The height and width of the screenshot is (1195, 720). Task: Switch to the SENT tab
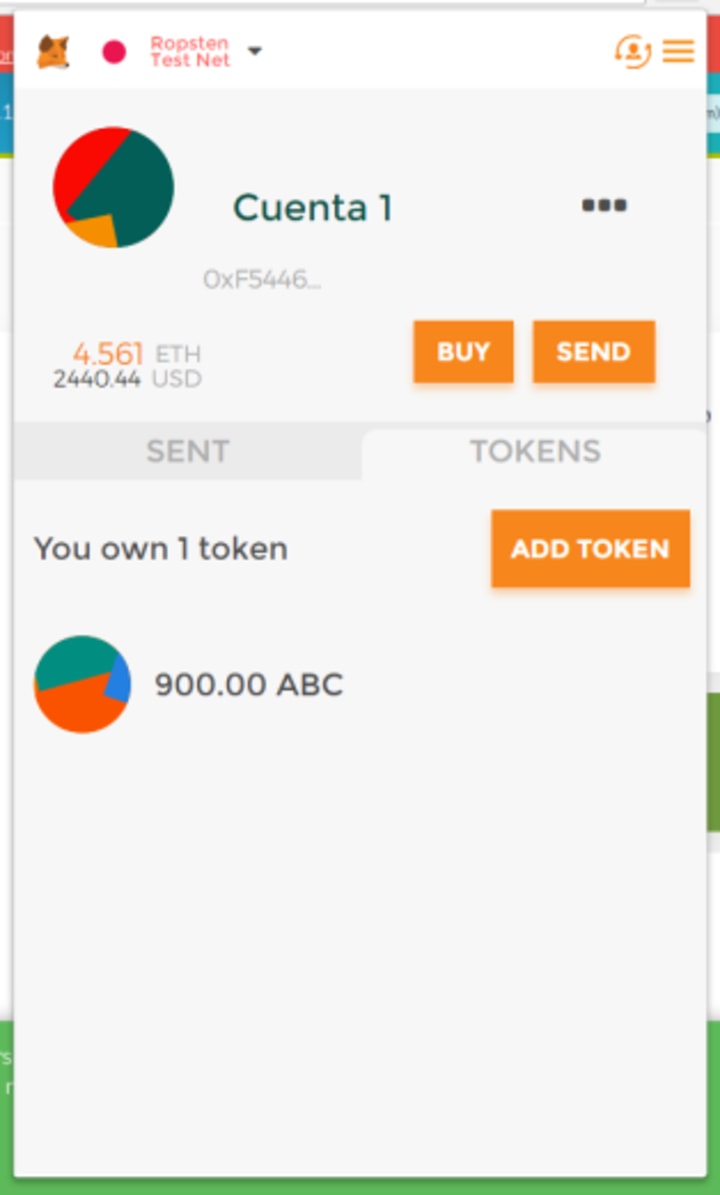tap(188, 452)
